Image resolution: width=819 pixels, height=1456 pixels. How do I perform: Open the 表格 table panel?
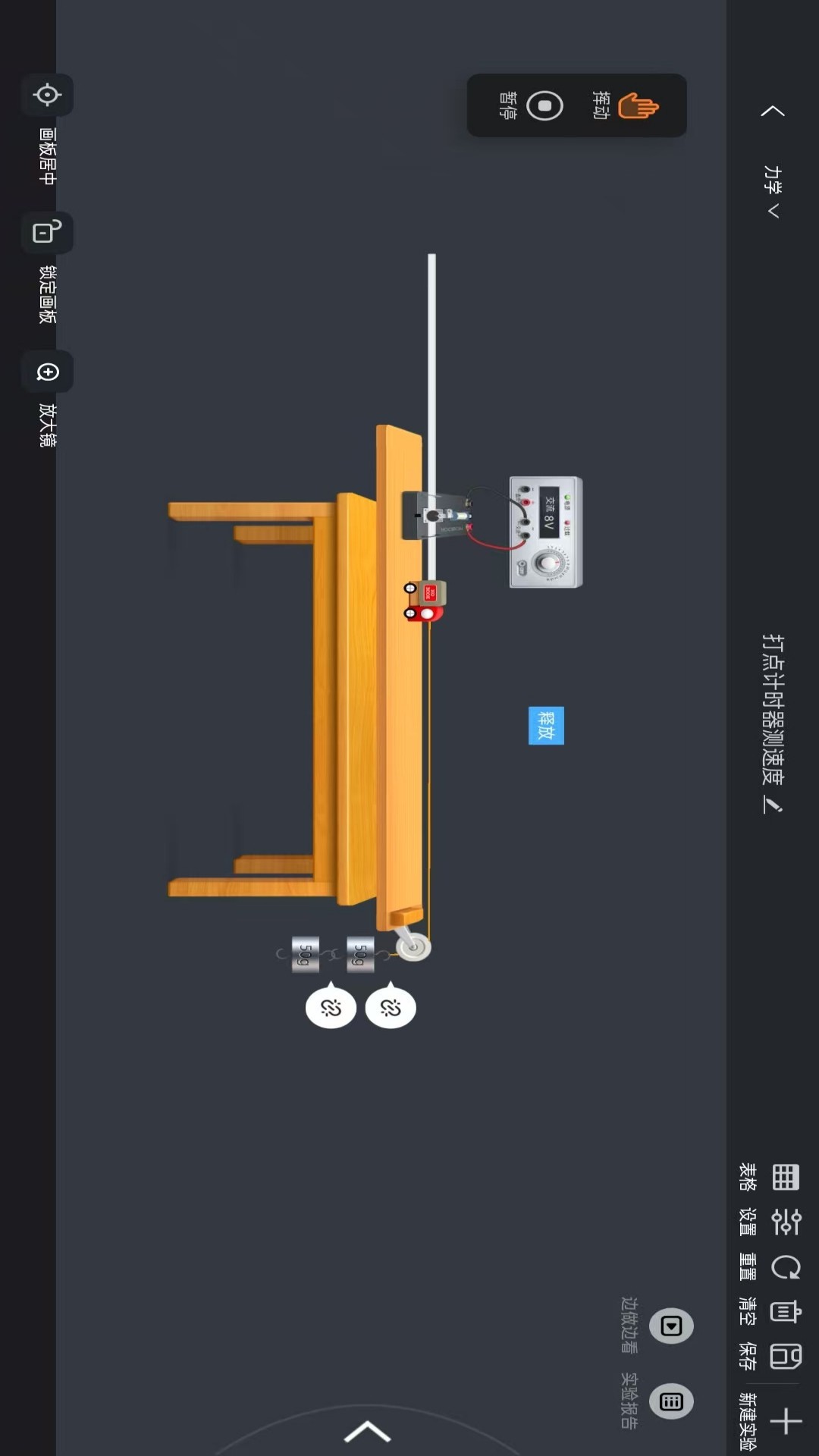(785, 1177)
